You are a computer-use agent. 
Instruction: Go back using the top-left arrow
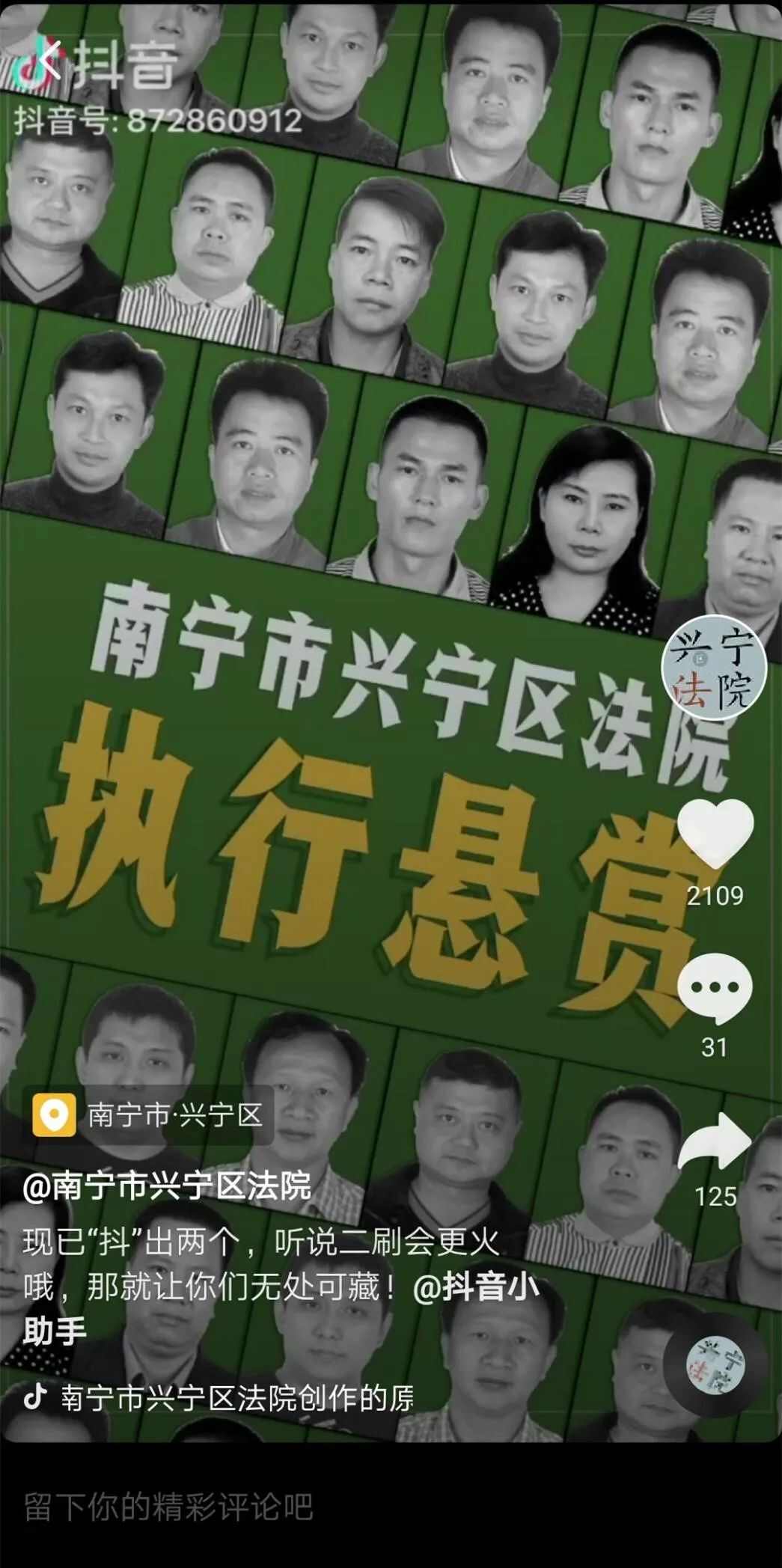click(49, 59)
